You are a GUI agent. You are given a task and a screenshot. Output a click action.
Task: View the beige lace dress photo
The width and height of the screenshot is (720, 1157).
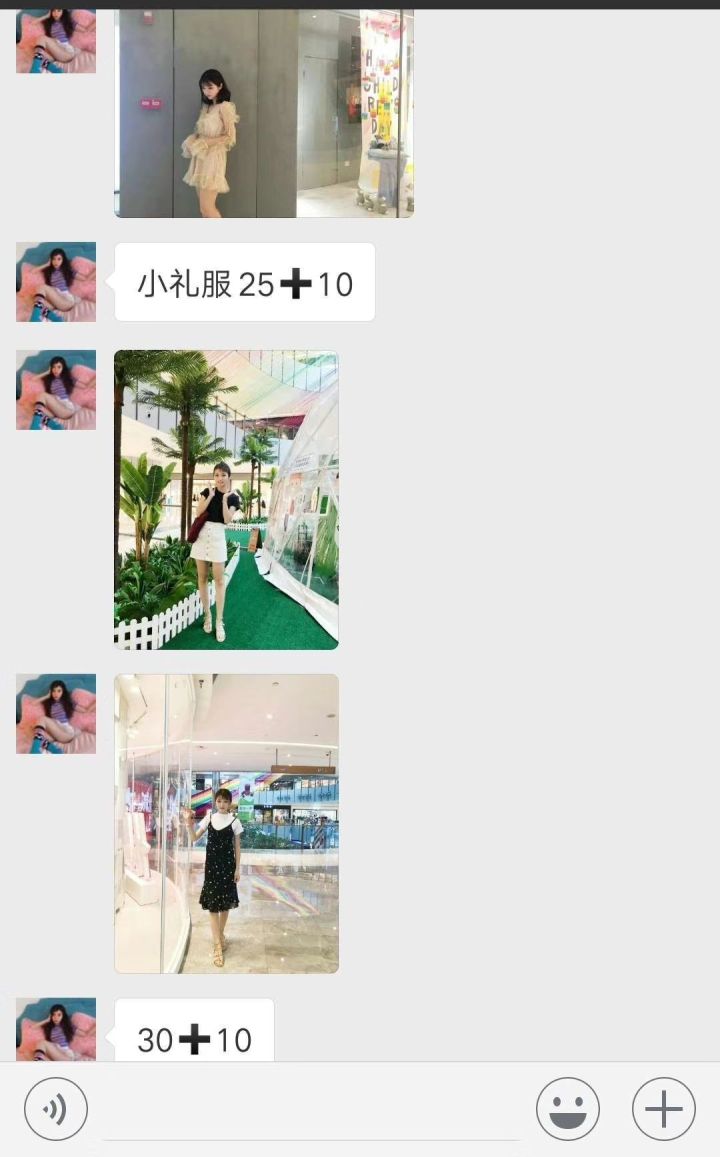point(264,112)
